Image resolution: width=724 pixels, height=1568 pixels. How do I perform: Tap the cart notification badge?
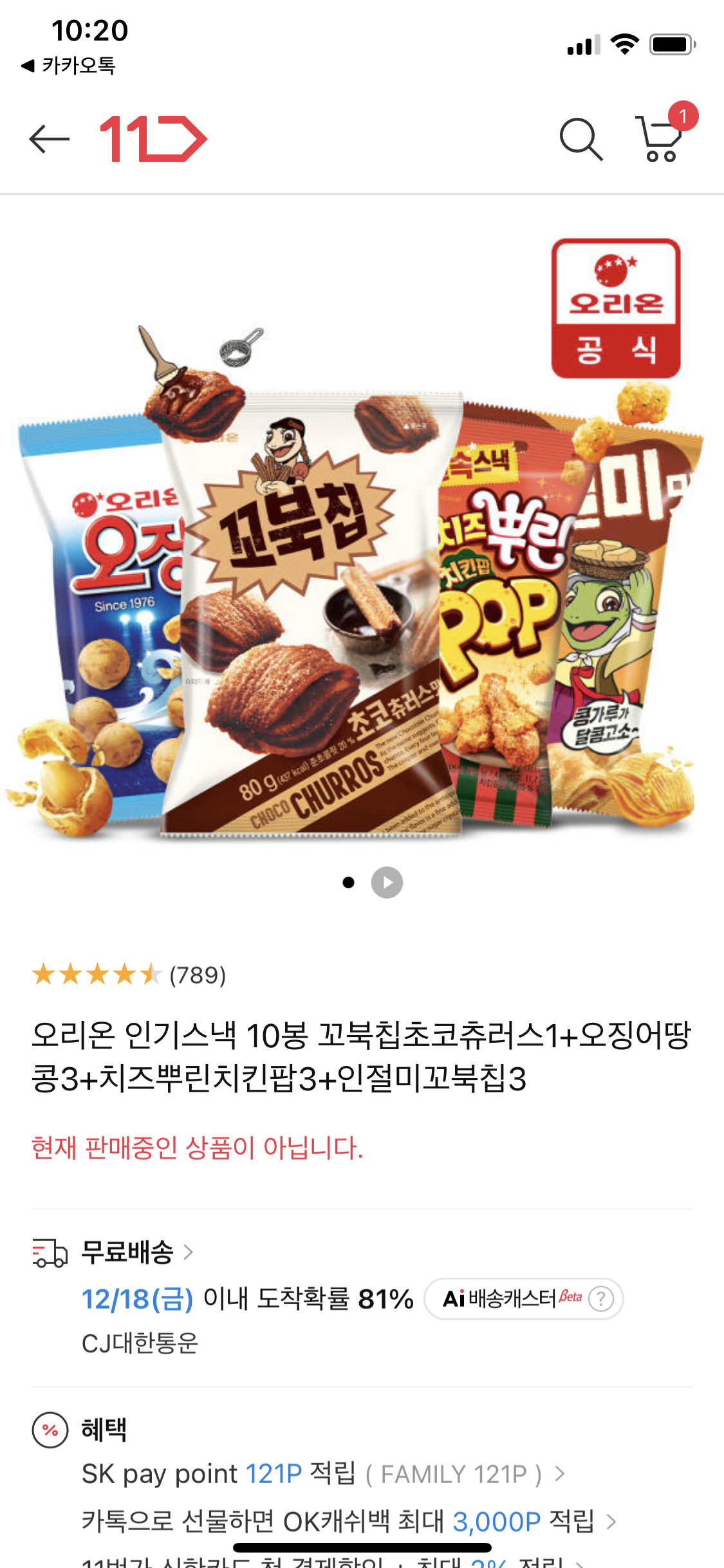click(685, 116)
